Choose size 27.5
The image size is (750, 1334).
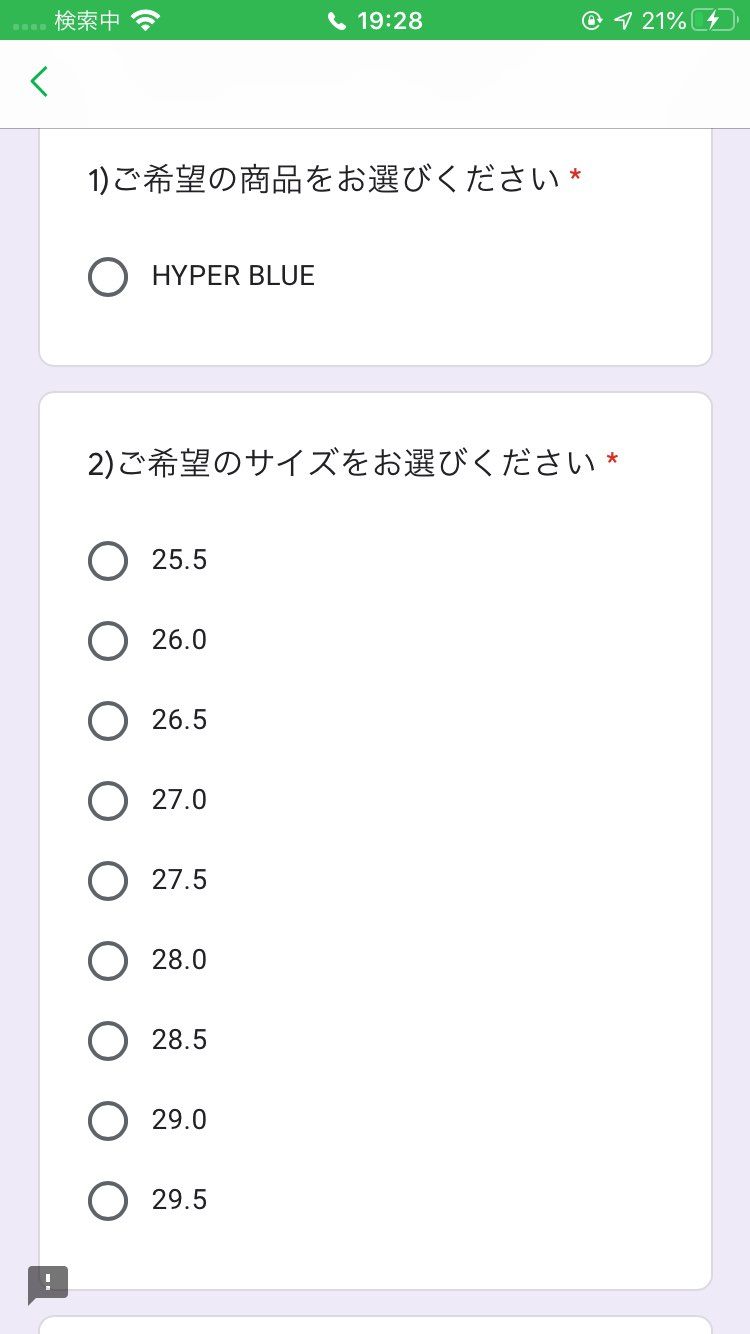pyautogui.click(x=108, y=881)
